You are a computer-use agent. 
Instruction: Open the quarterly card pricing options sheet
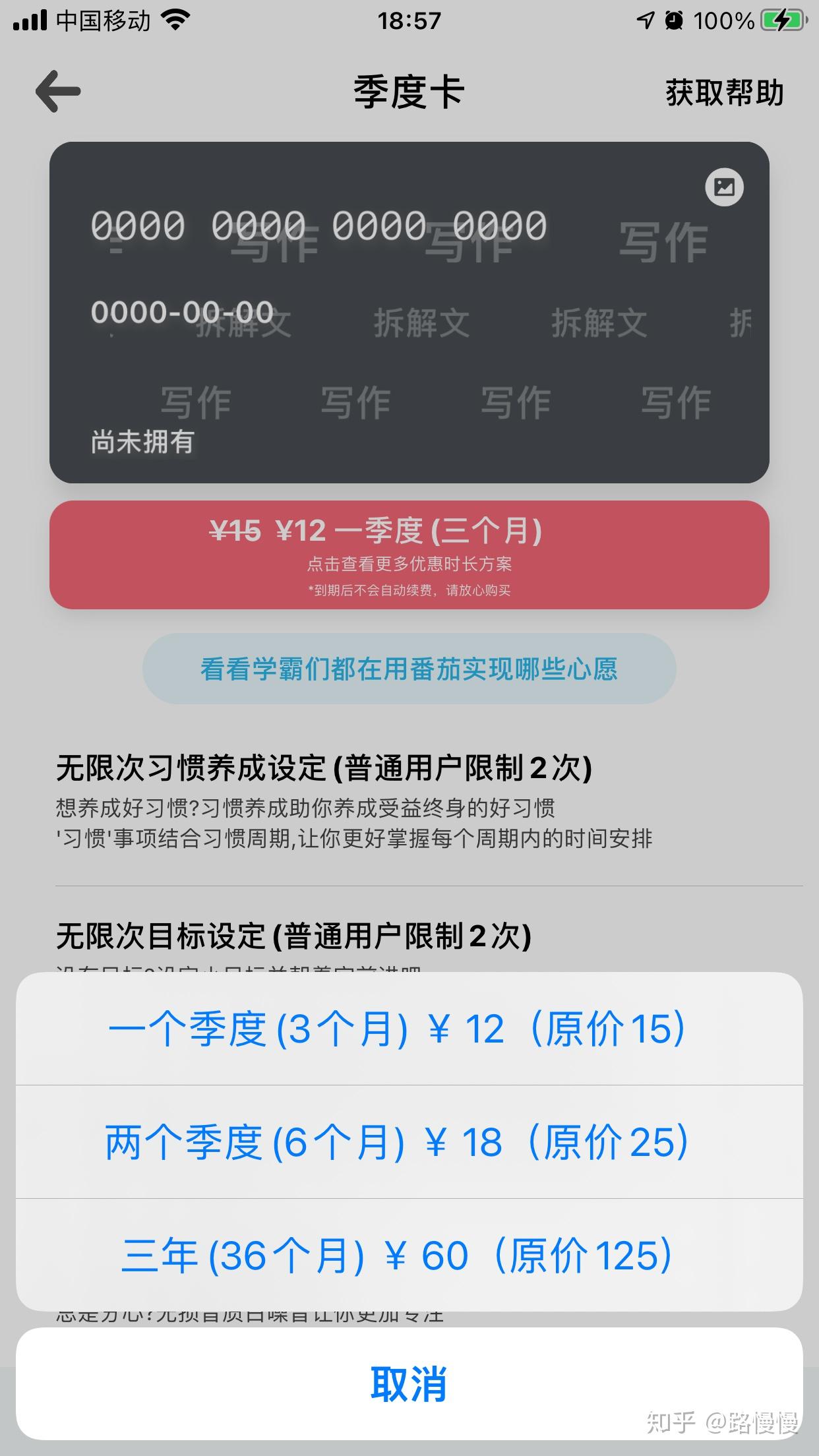click(x=409, y=554)
